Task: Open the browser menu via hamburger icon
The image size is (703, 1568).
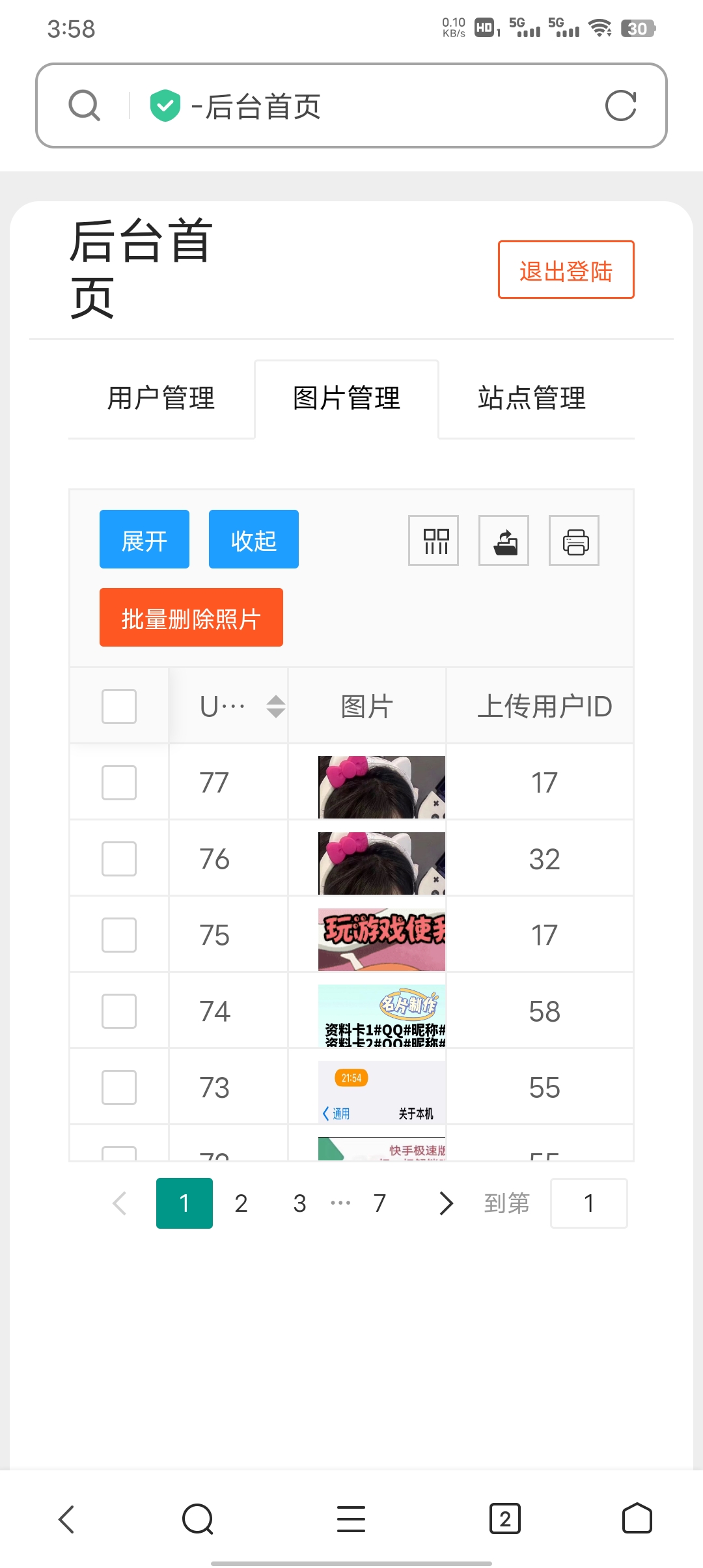Action: pos(351,1520)
